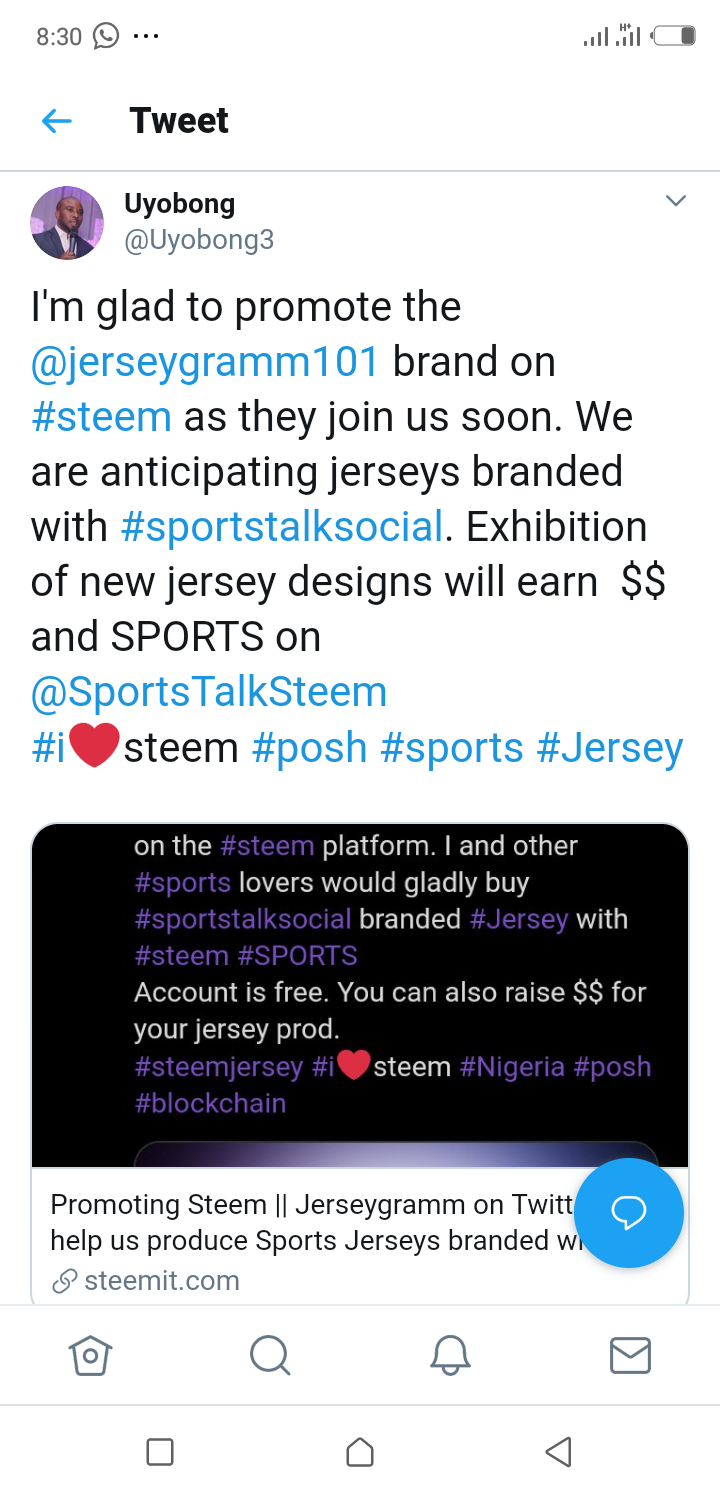The width and height of the screenshot is (720, 1500).
Task: Go back from the Tweet screen
Action: [57, 121]
